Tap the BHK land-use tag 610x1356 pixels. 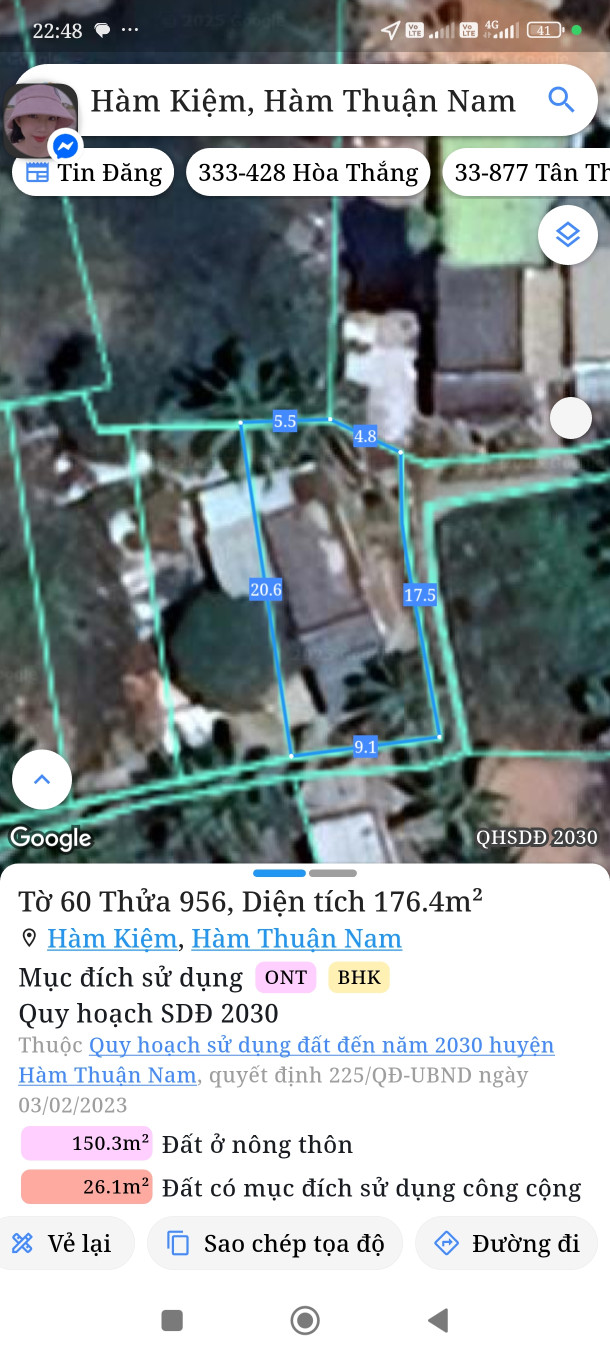click(359, 977)
